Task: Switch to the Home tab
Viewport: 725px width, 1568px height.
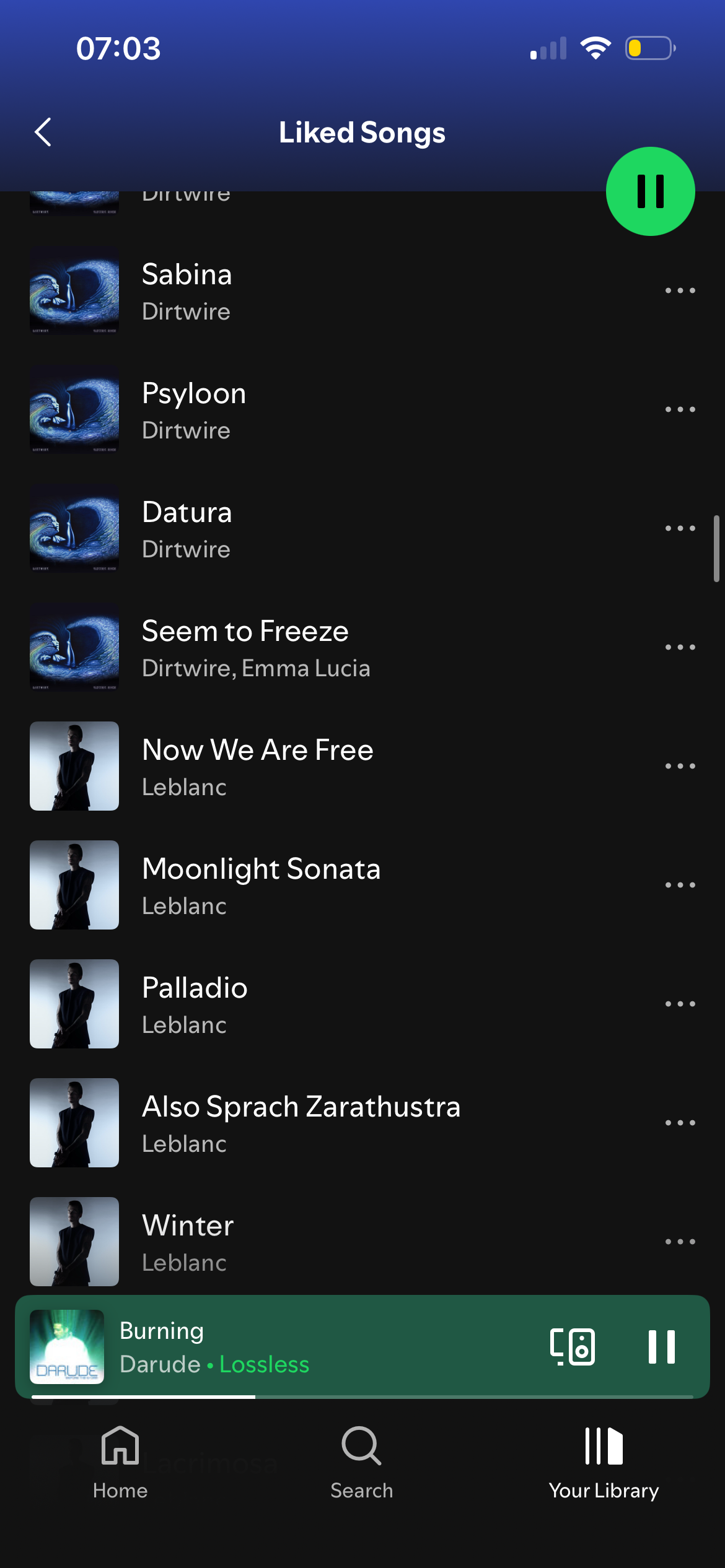Action: (x=120, y=1462)
